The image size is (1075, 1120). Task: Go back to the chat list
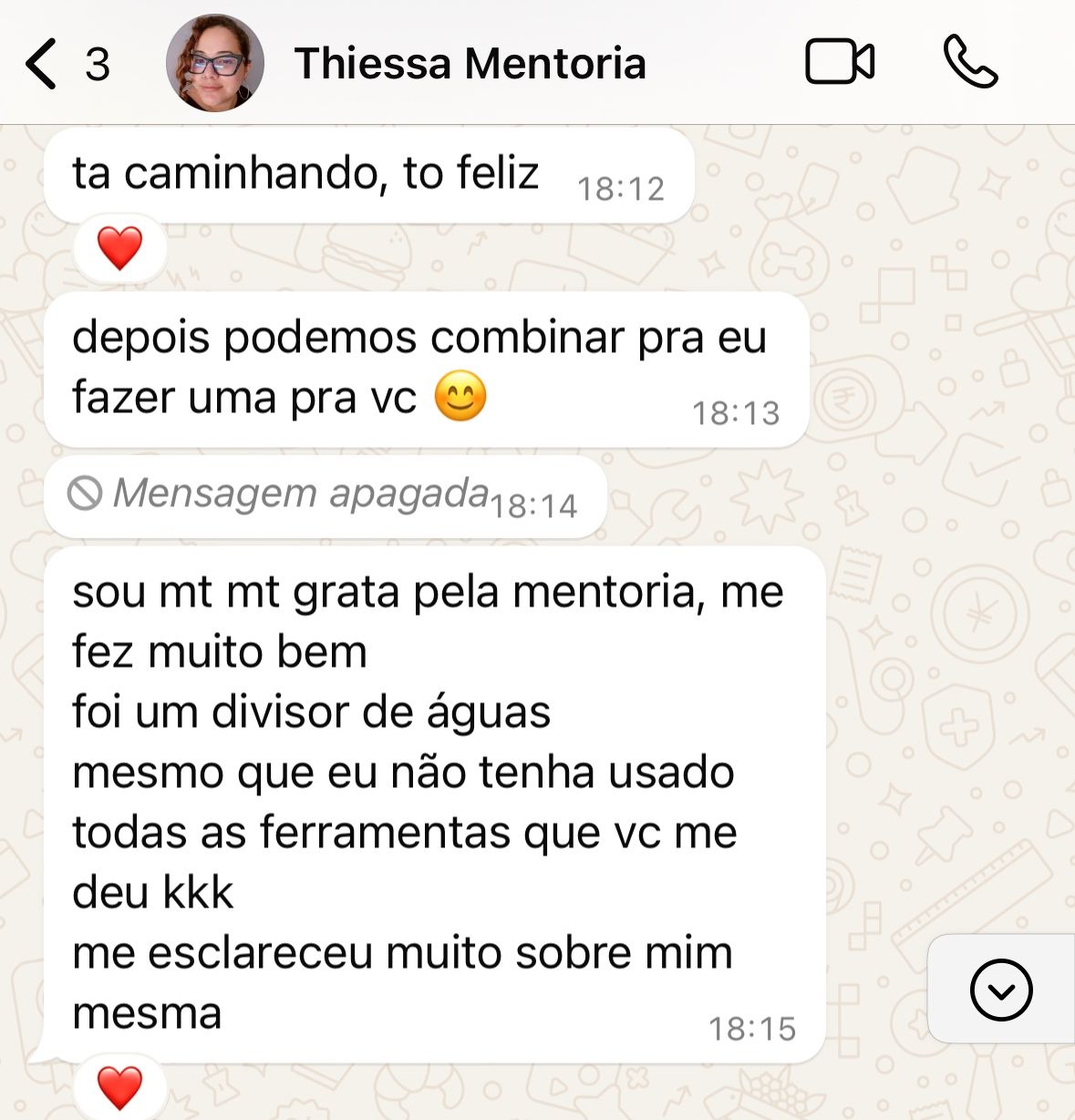click(43, 64)
